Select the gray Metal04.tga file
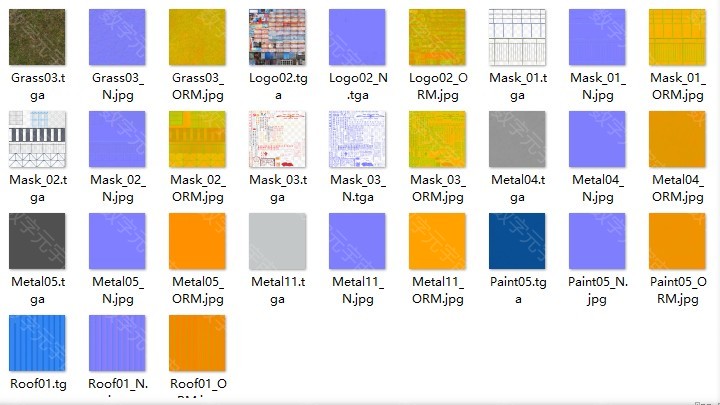Screen dimensions: 720x405 pyautogui.click(x=518, y=140)
